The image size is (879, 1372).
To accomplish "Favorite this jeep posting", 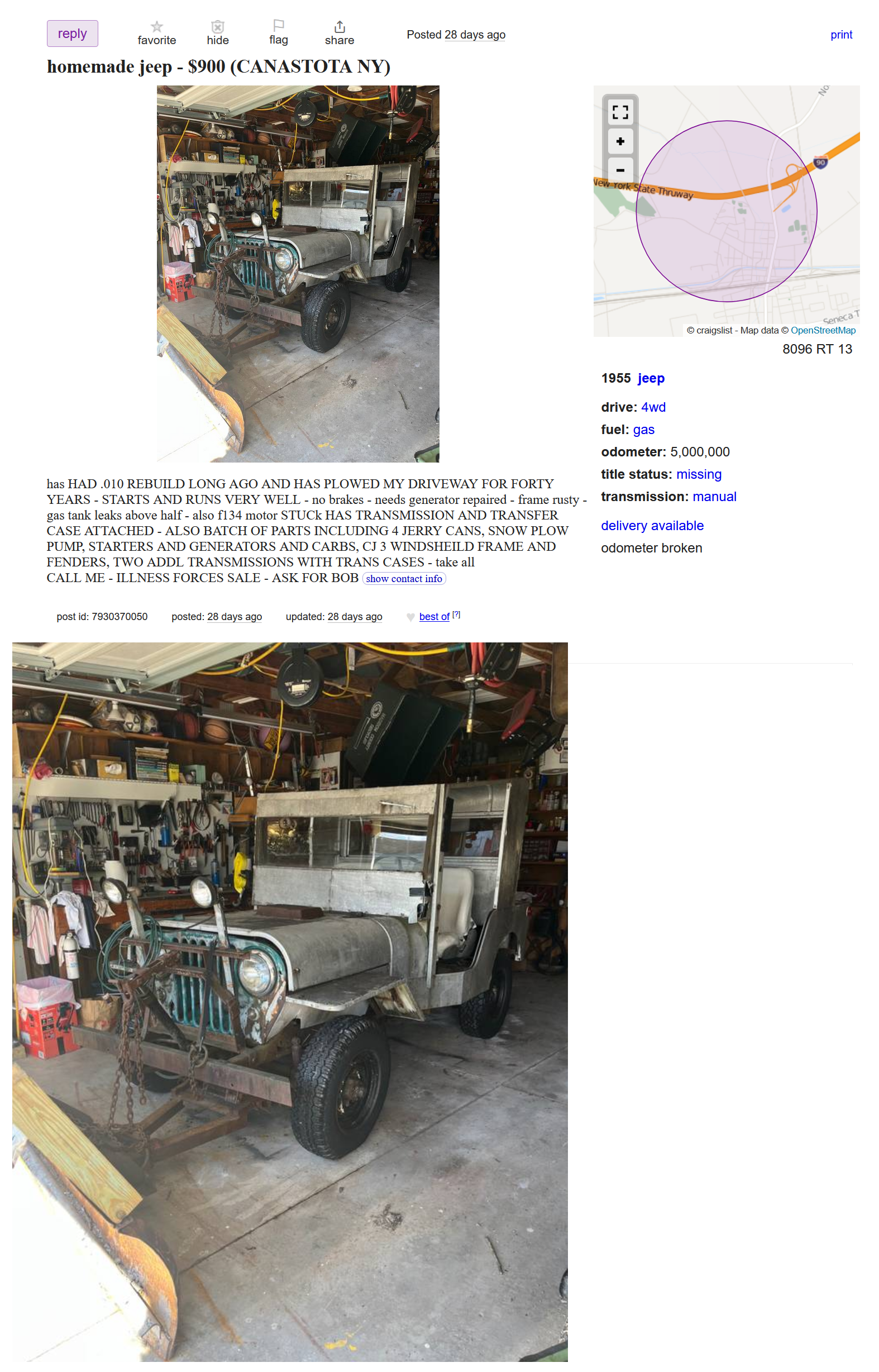I will 156,33.
